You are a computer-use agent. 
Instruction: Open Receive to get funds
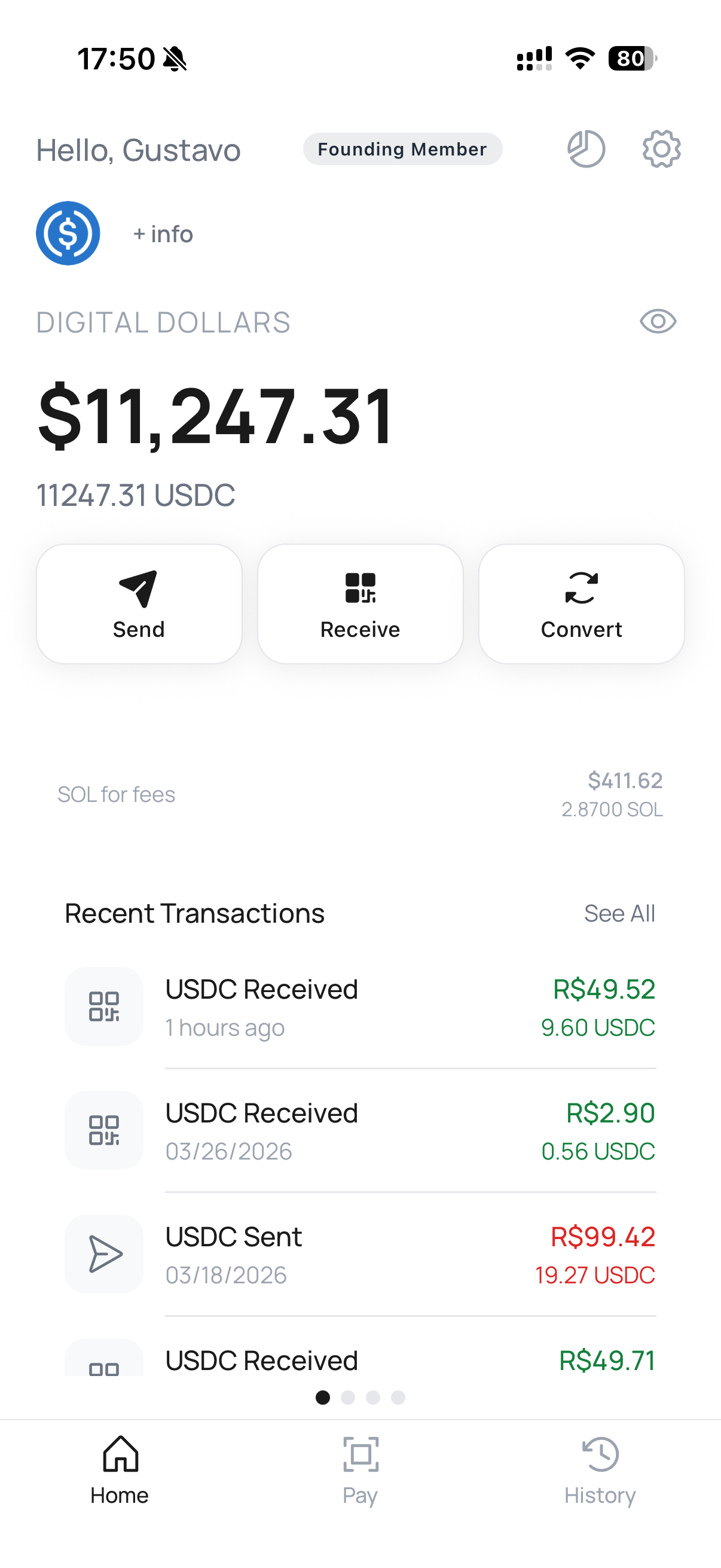(360, 604)
